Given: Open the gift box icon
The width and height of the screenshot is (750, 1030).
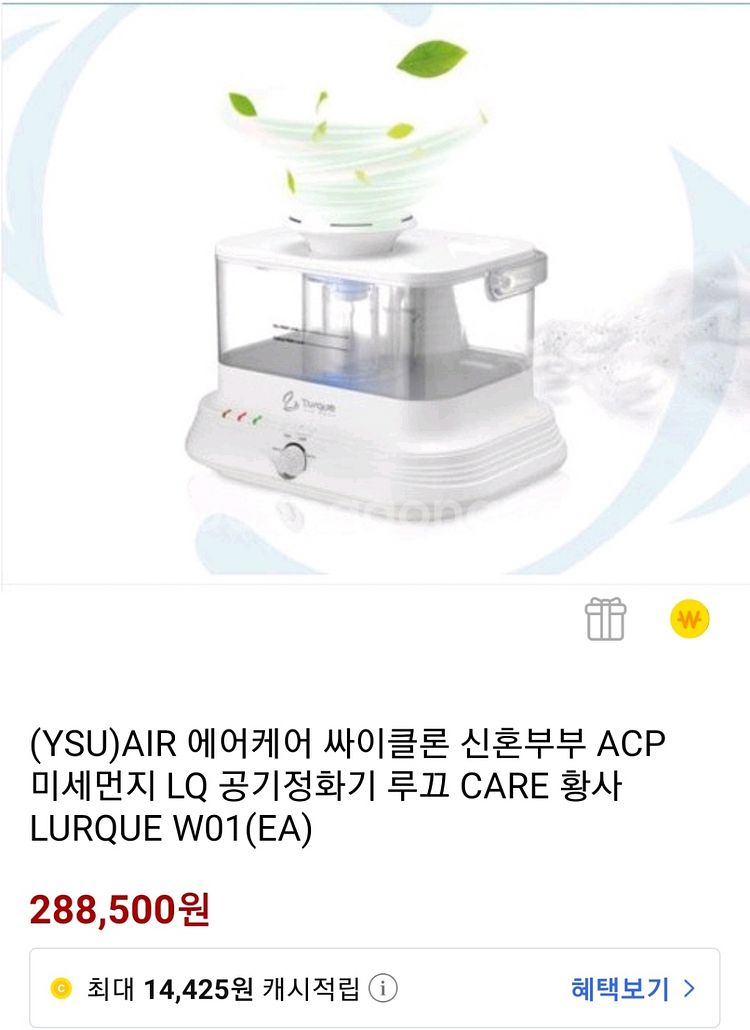Looking at the screenshot, I should 605,620.
